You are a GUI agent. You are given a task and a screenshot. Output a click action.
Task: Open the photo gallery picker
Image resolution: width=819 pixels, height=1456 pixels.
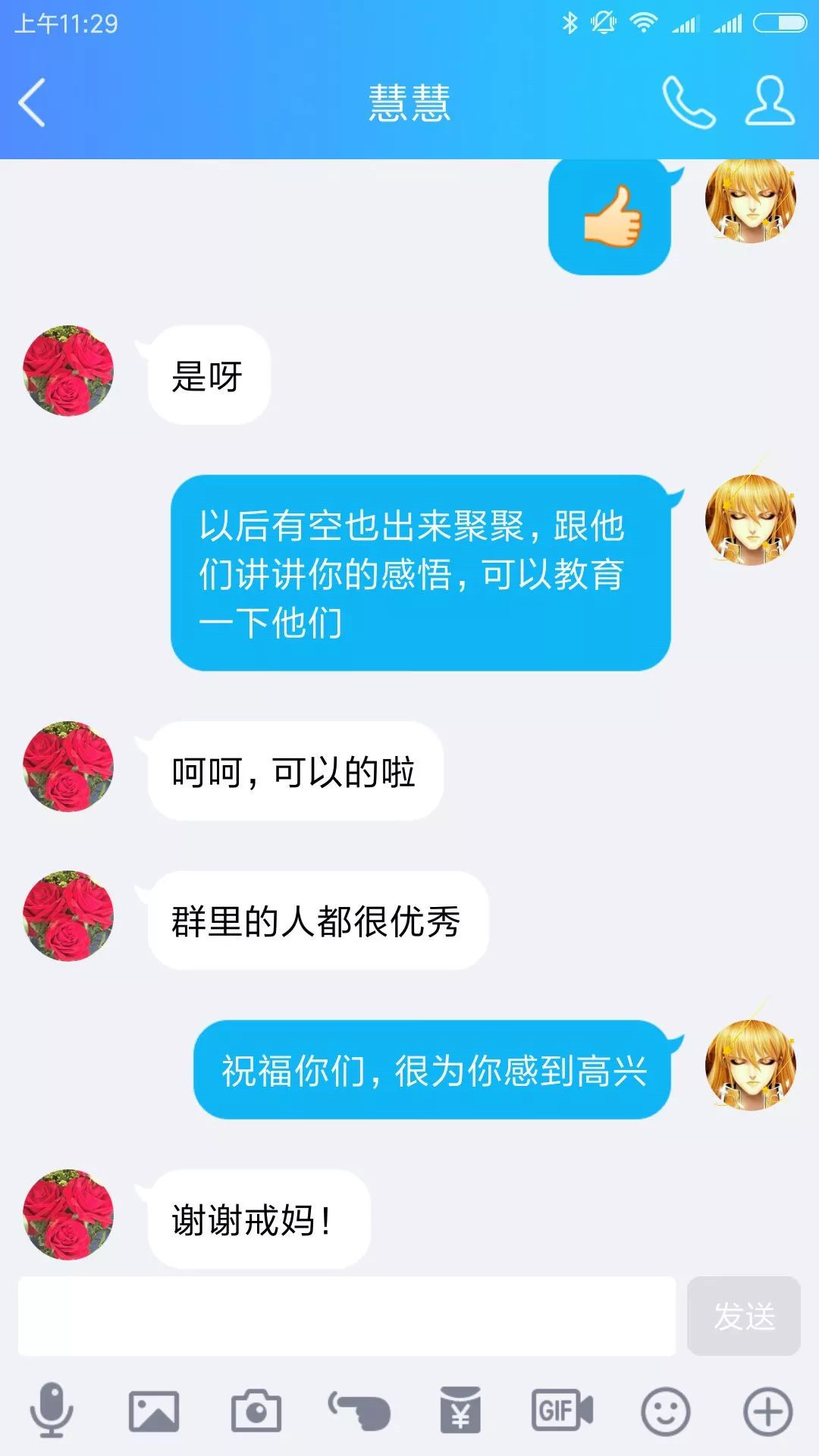(154, 1411)
